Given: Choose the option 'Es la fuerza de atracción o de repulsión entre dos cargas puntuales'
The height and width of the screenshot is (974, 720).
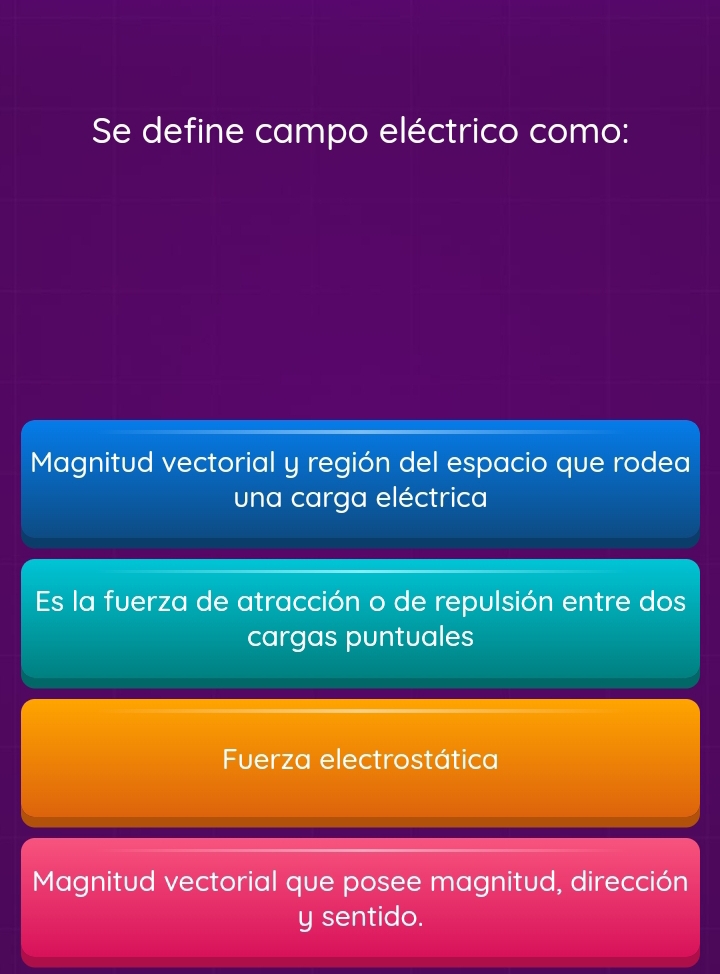Looking at the screenshot, I should [x=360, y=620].
